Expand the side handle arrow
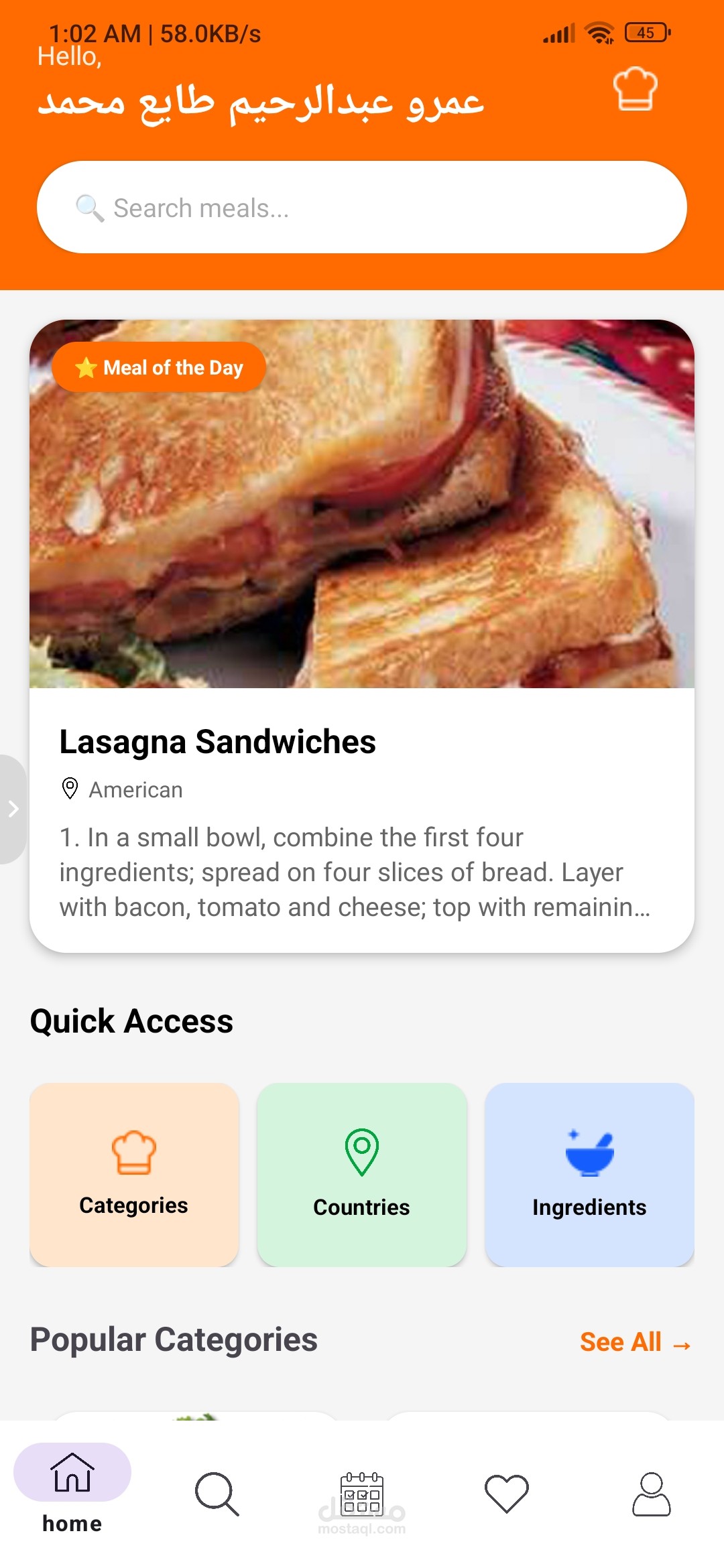This screenshot has height=1568, width=724. pyautogui.click(x=13, y=809)
